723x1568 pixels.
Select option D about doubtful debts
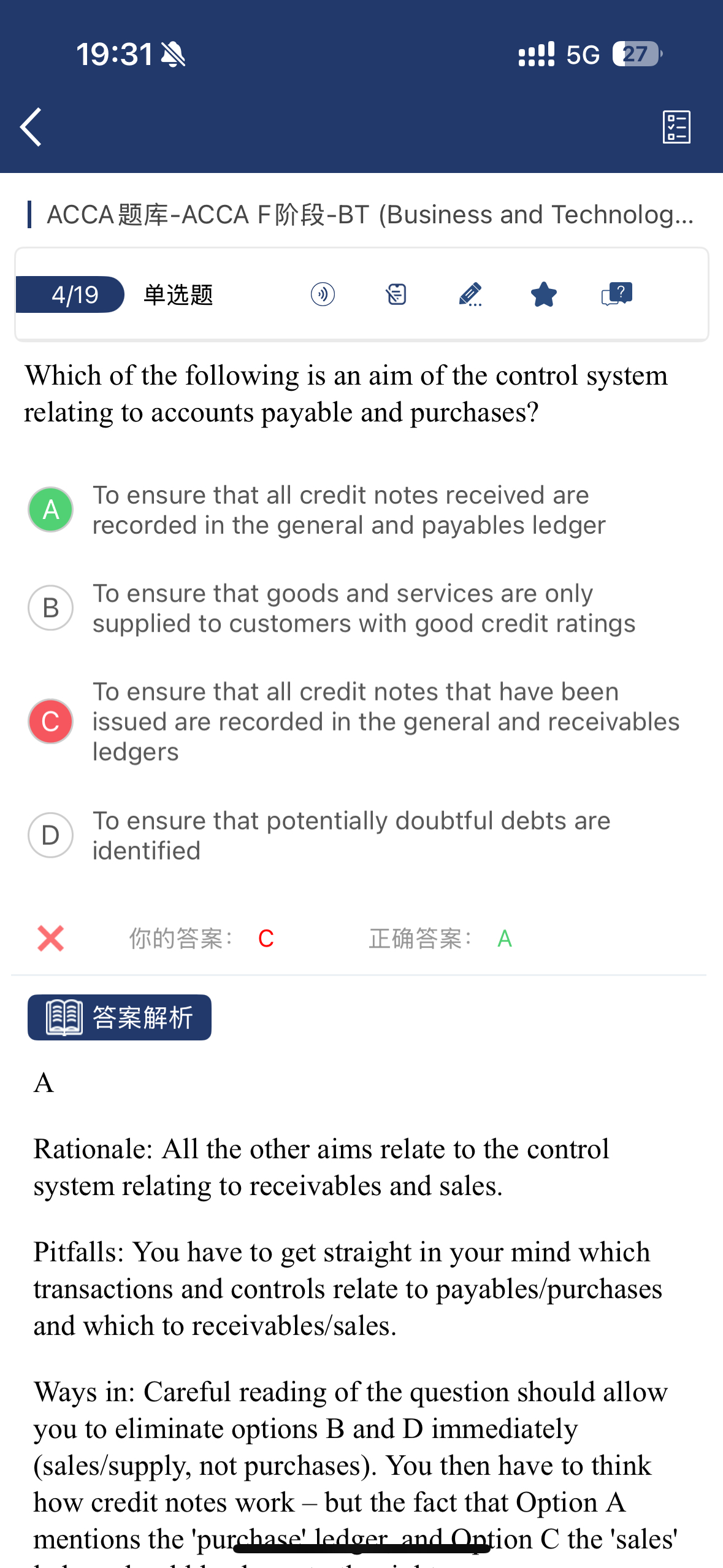[x=51, y=835]
